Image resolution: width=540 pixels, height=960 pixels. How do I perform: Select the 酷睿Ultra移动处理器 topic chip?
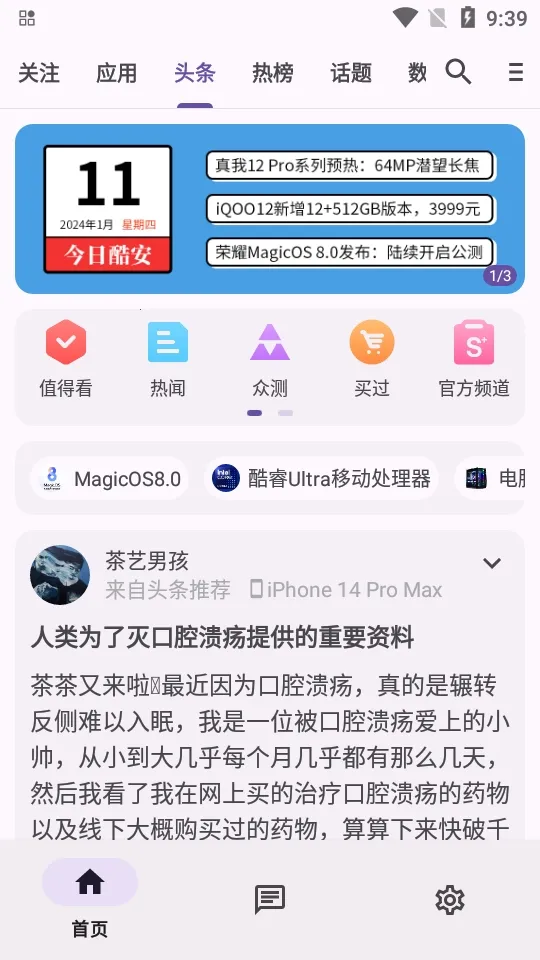(x=321, y=478)
